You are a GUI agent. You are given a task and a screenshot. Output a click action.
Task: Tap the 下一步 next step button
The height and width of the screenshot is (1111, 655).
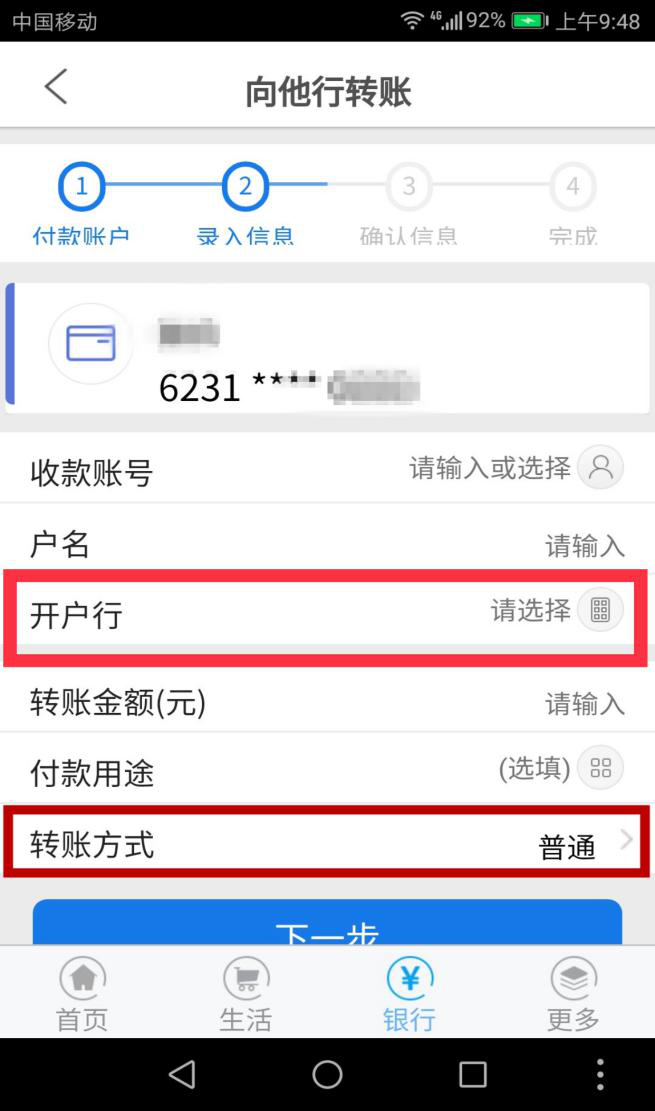coord(328,923)
